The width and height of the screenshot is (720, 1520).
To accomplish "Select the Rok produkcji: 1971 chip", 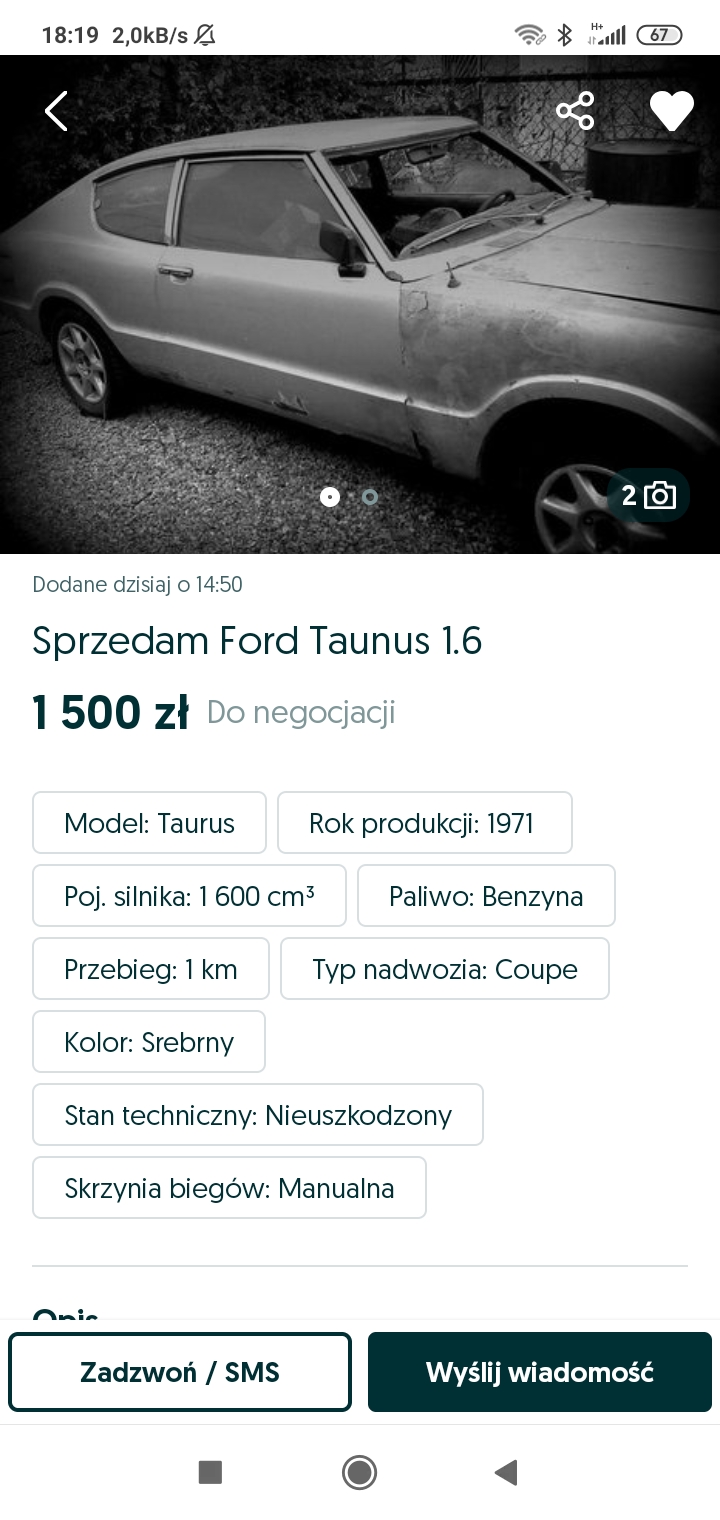I will [x=424, y=823].
